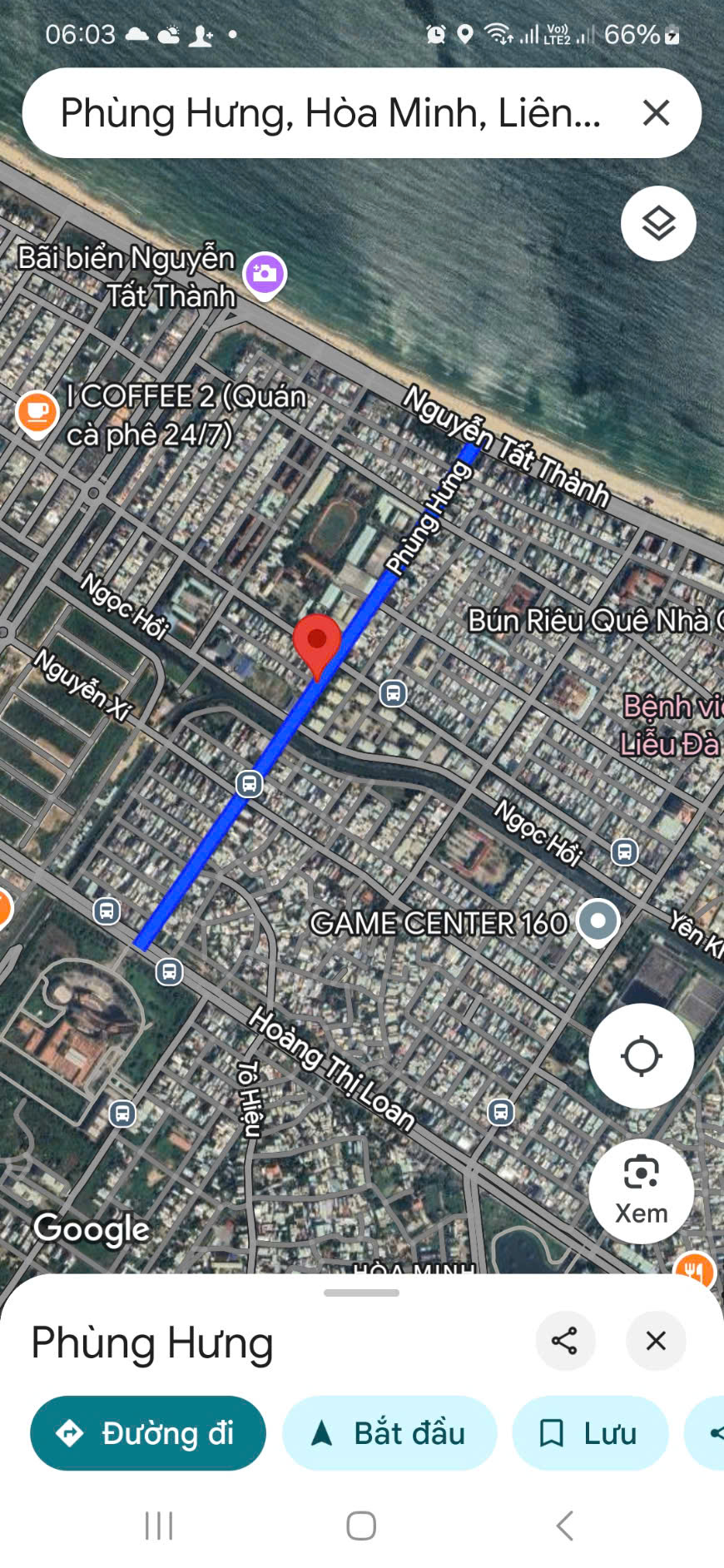724x1568 pixels.
Task: Select the GAME CENTER 160 marker
Action: click(598, 921)
